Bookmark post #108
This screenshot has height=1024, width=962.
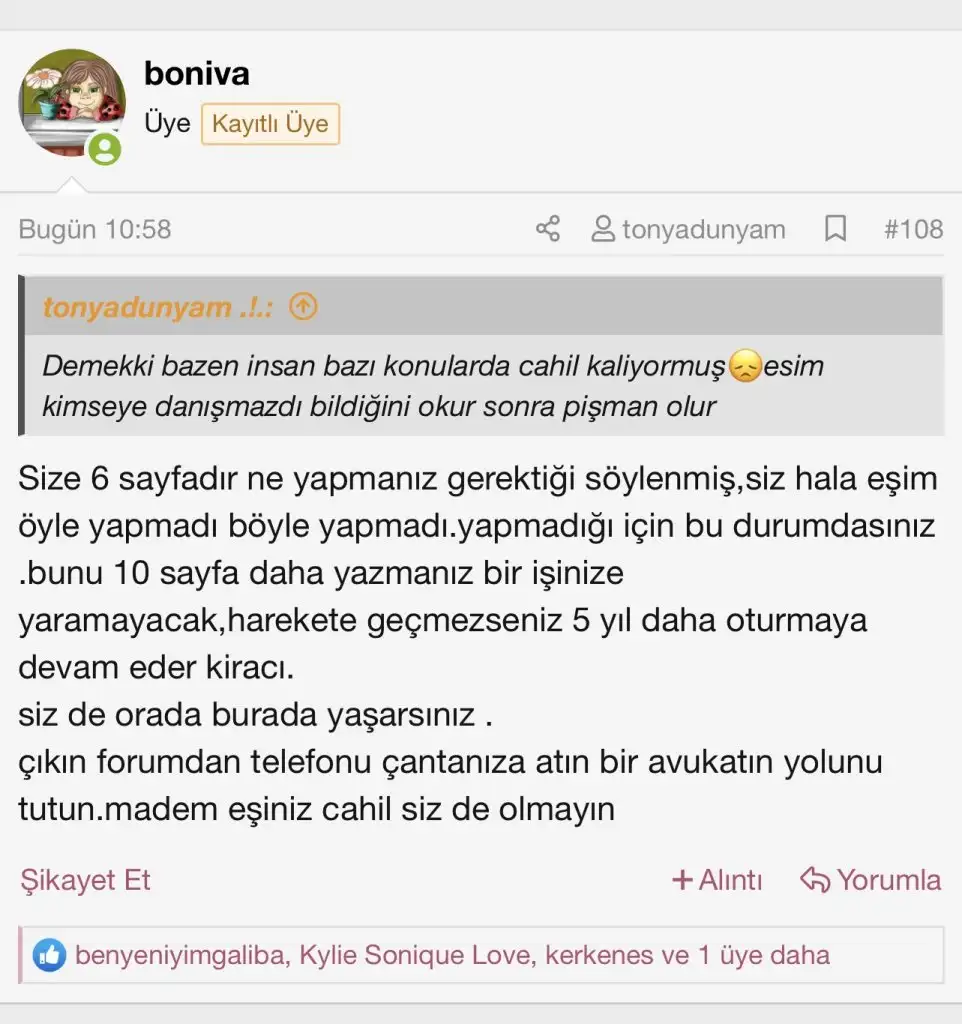(x=835, y=229)
